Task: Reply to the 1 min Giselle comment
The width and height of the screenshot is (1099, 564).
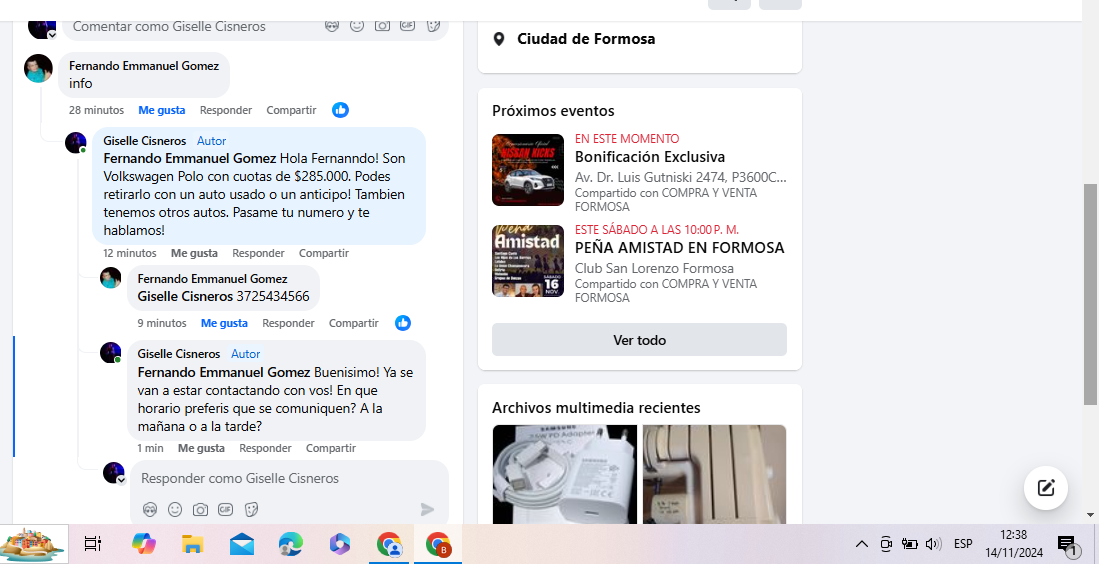Action: coord(265,448)
